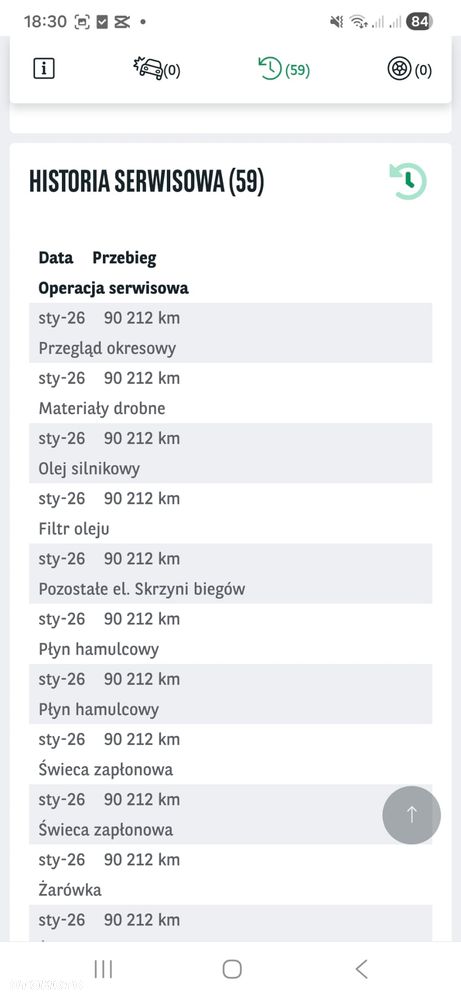Open the tires tab (0)
The height and width of the screenshot is (999, 461).
click(409, 69)
